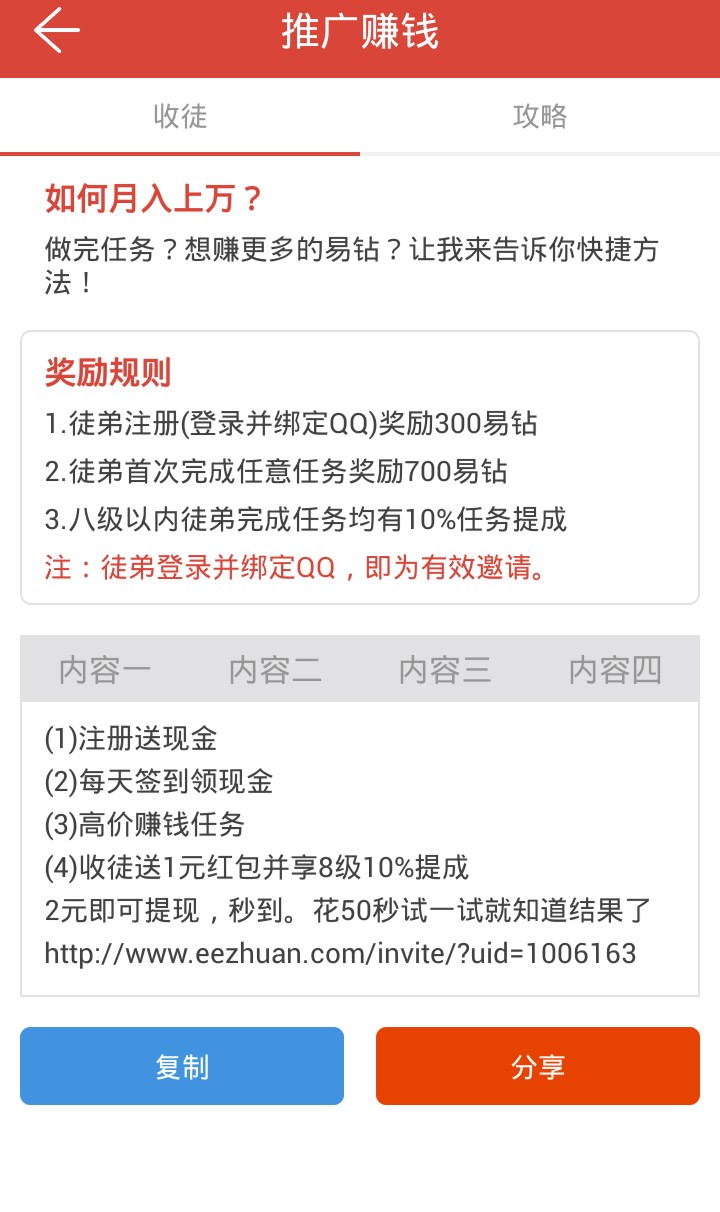Switch to 内容二 promo text

(275, 670)
